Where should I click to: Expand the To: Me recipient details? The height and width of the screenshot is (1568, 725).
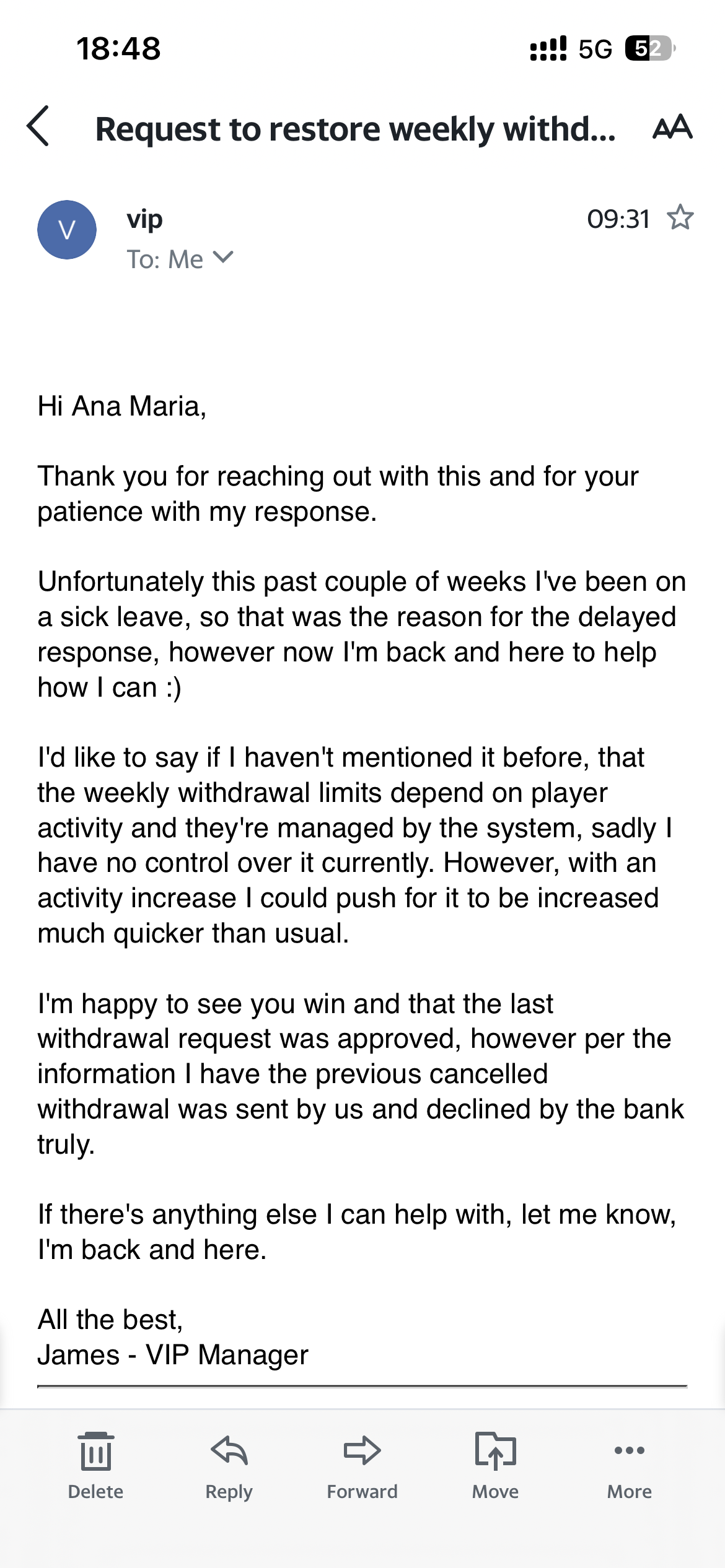(x=180, y=259)
